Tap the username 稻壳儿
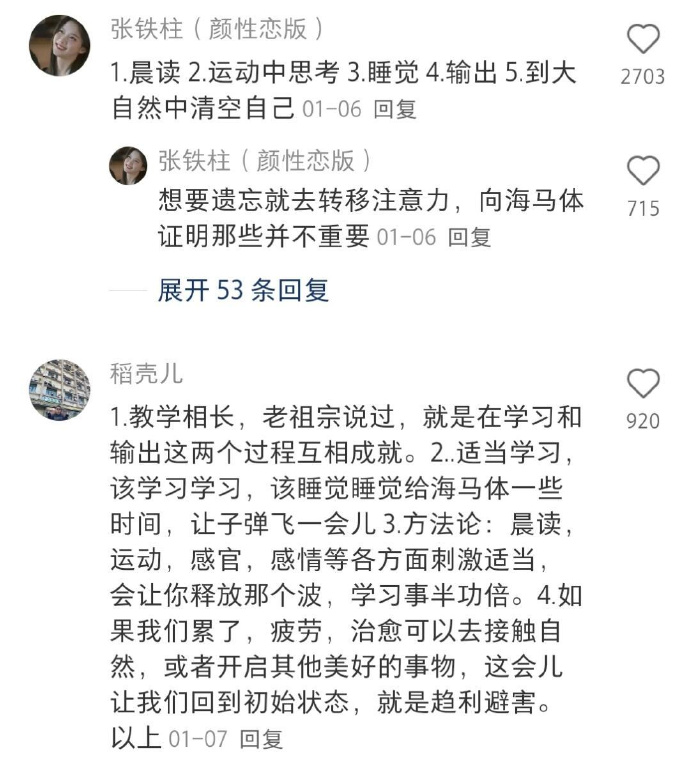The width and height of the screenshot is (690, 765). tap(146, 374)
